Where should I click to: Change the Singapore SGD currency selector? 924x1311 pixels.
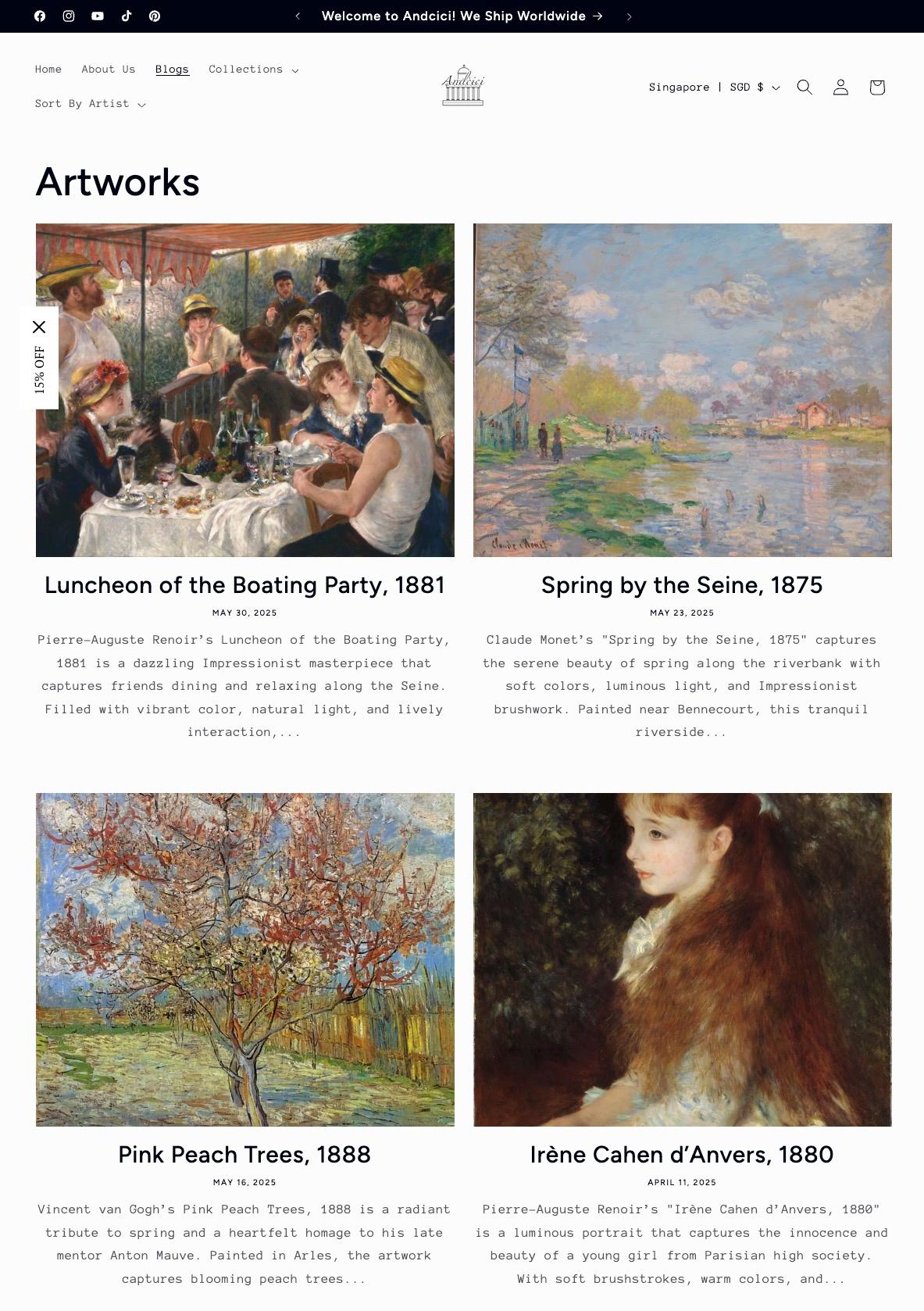pos(714,88)
